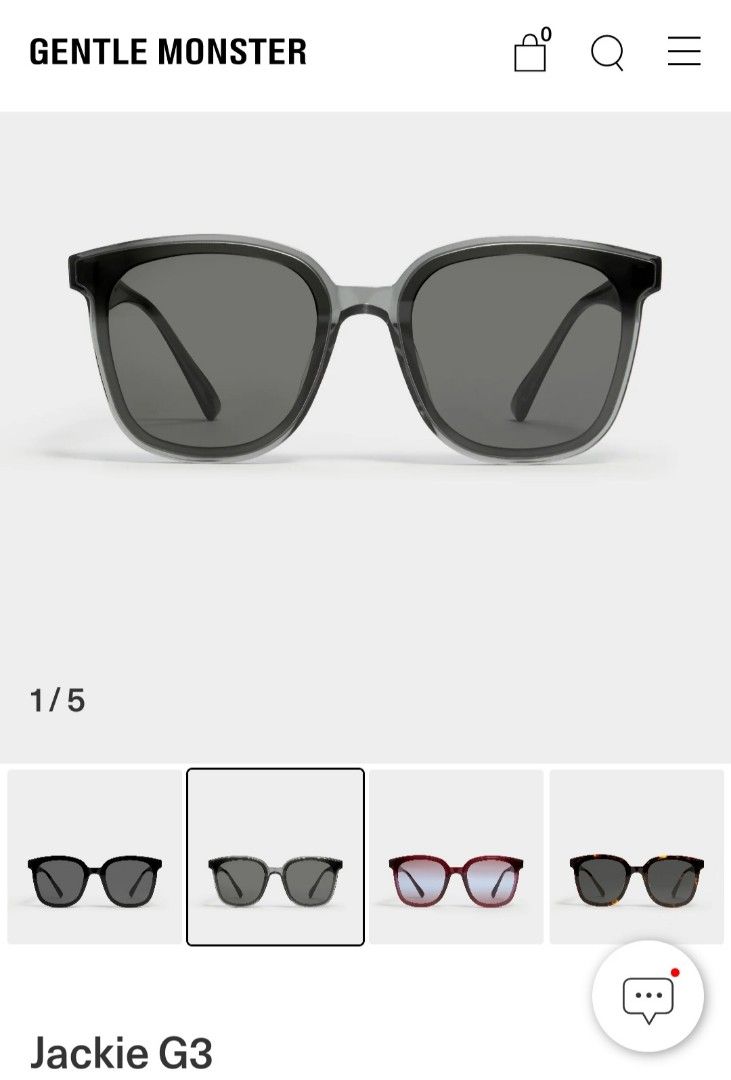Screen dimensions: 731x1080
Task: Open the hamburger menu
Action: pyautogui.click(x=684, y=51)
